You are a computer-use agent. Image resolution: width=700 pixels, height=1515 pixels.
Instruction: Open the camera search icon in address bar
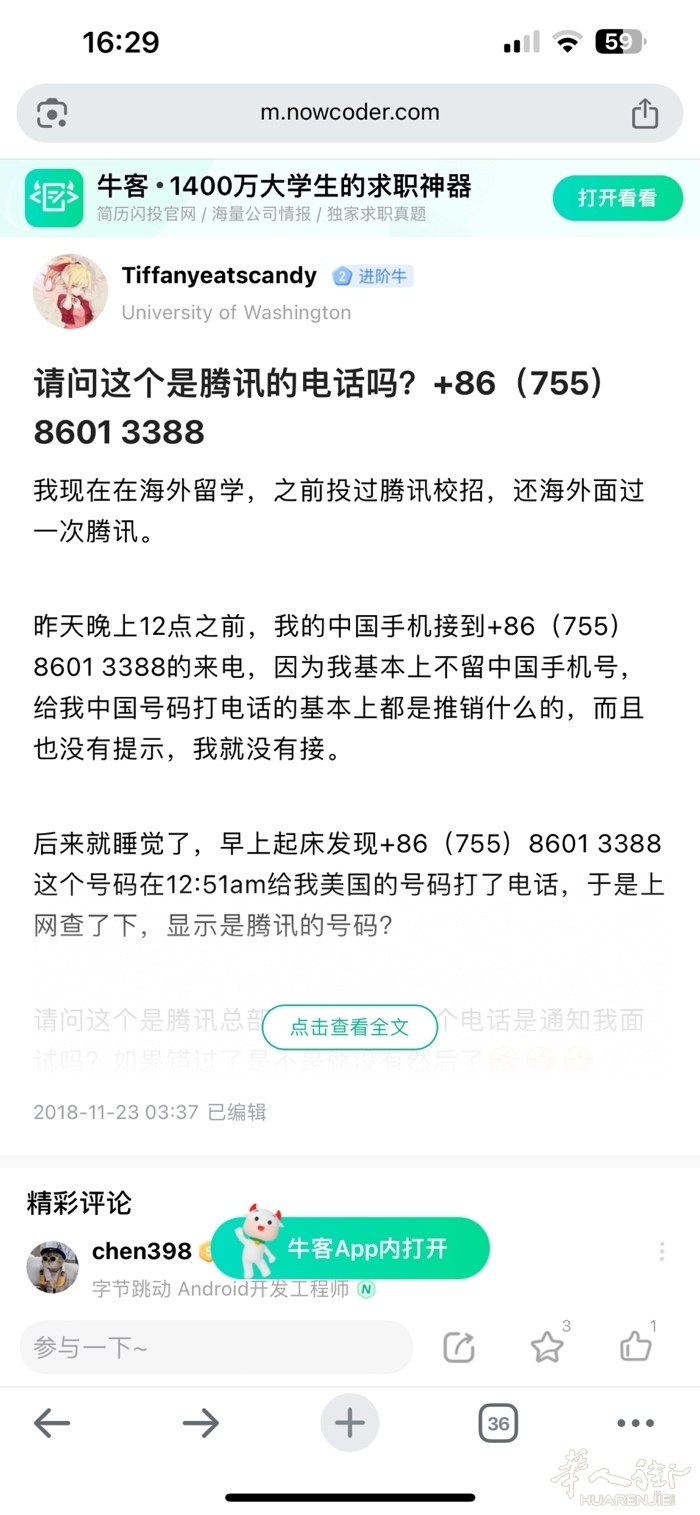(x=52, y=114)
